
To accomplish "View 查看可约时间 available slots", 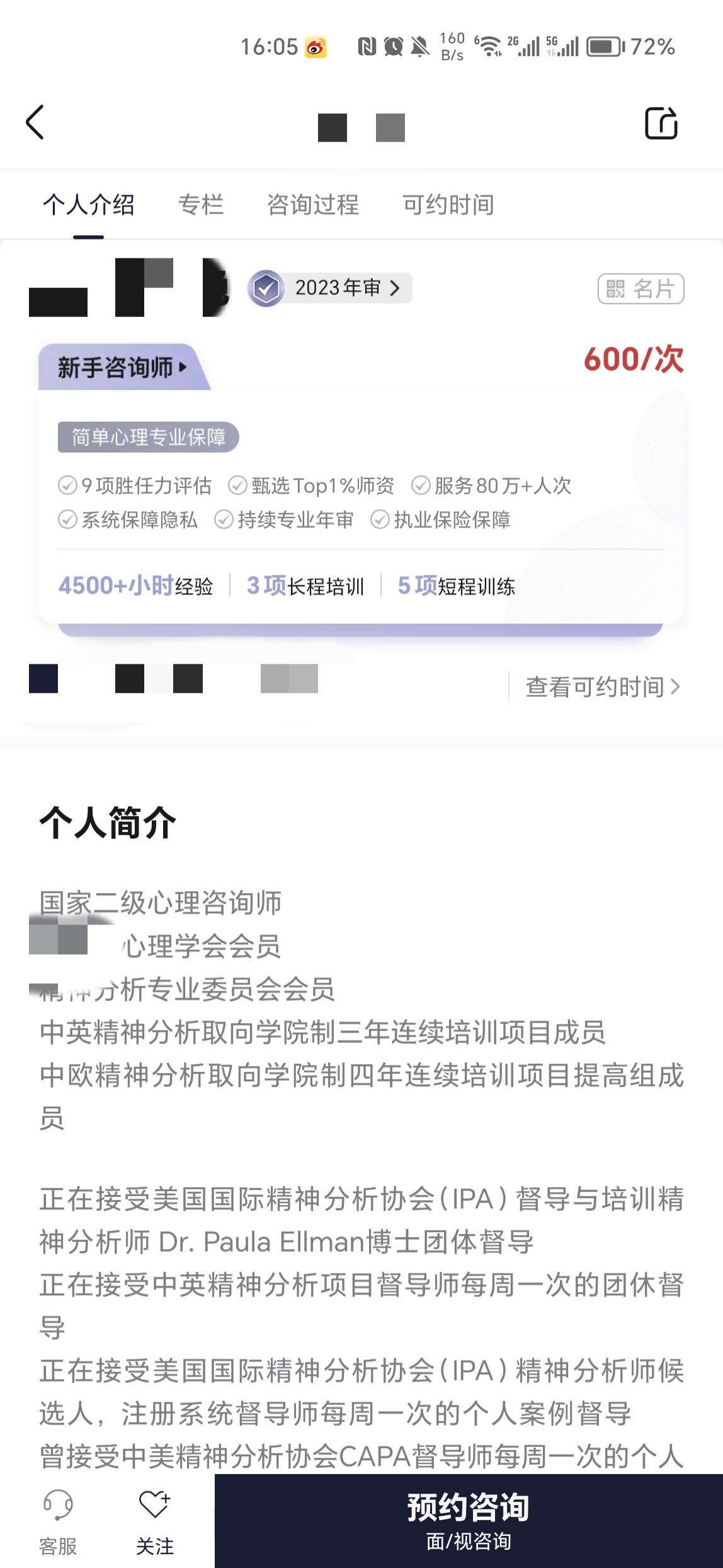I will [x=603, y=686].
